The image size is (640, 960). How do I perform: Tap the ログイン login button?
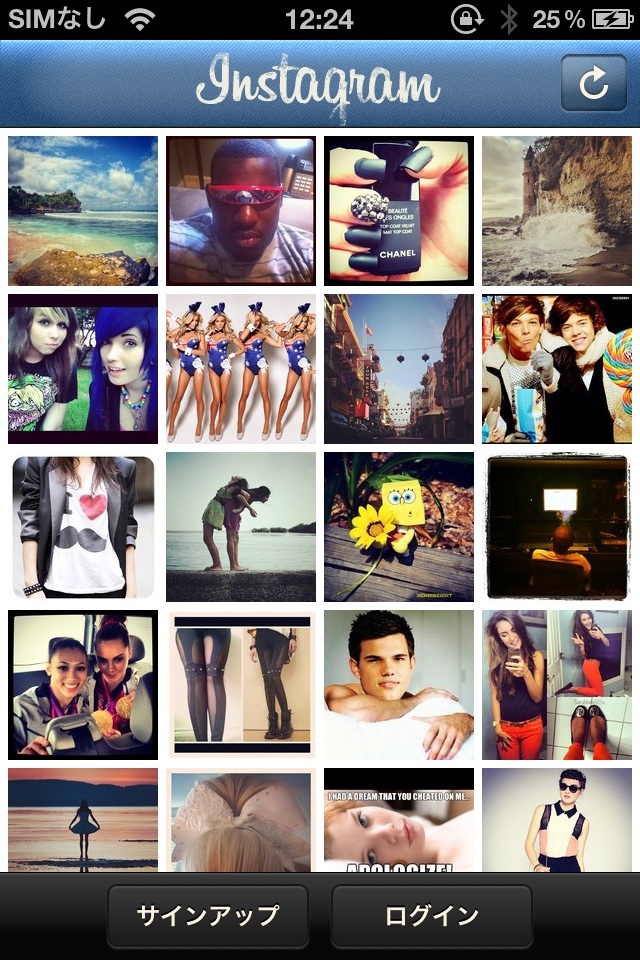click(x=431, y=915)
